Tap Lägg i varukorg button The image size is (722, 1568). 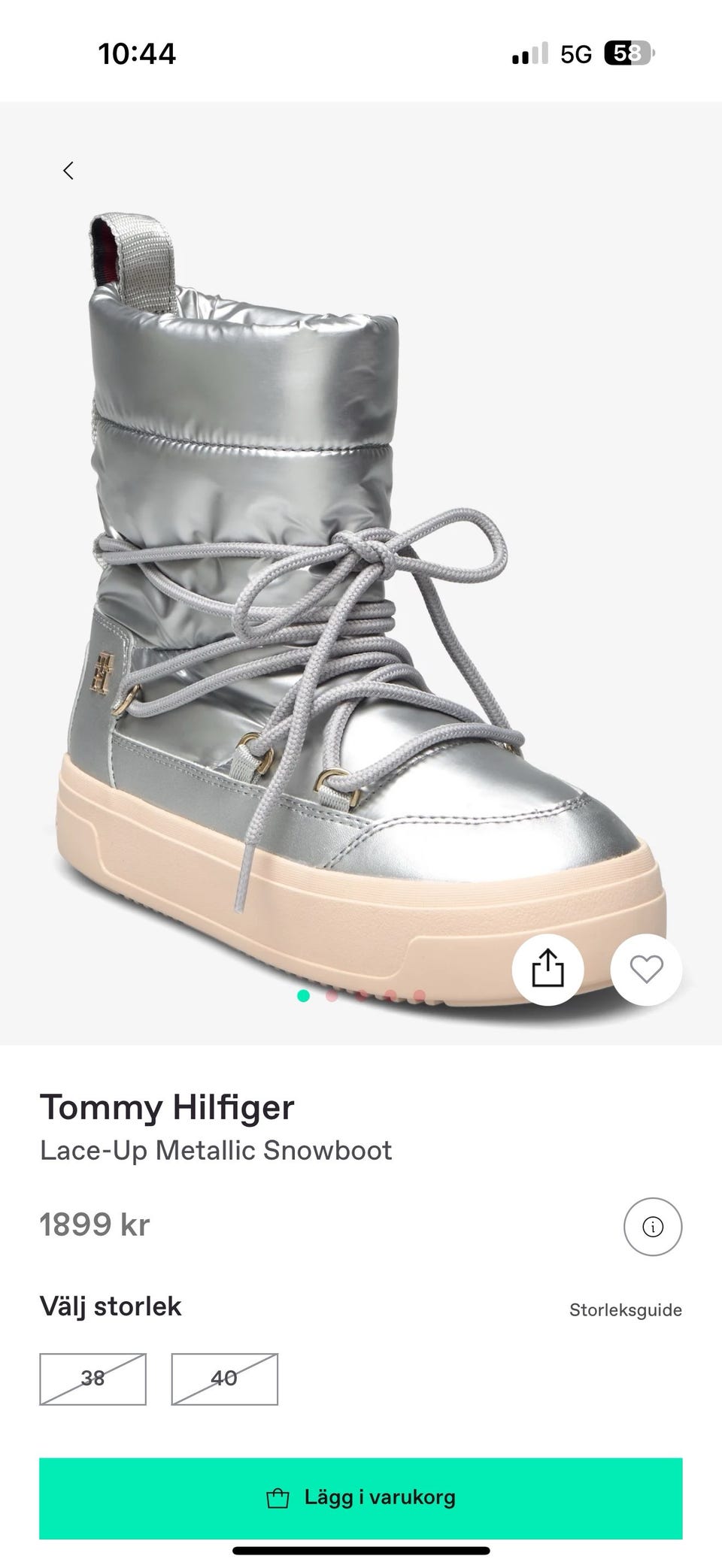361,1499
